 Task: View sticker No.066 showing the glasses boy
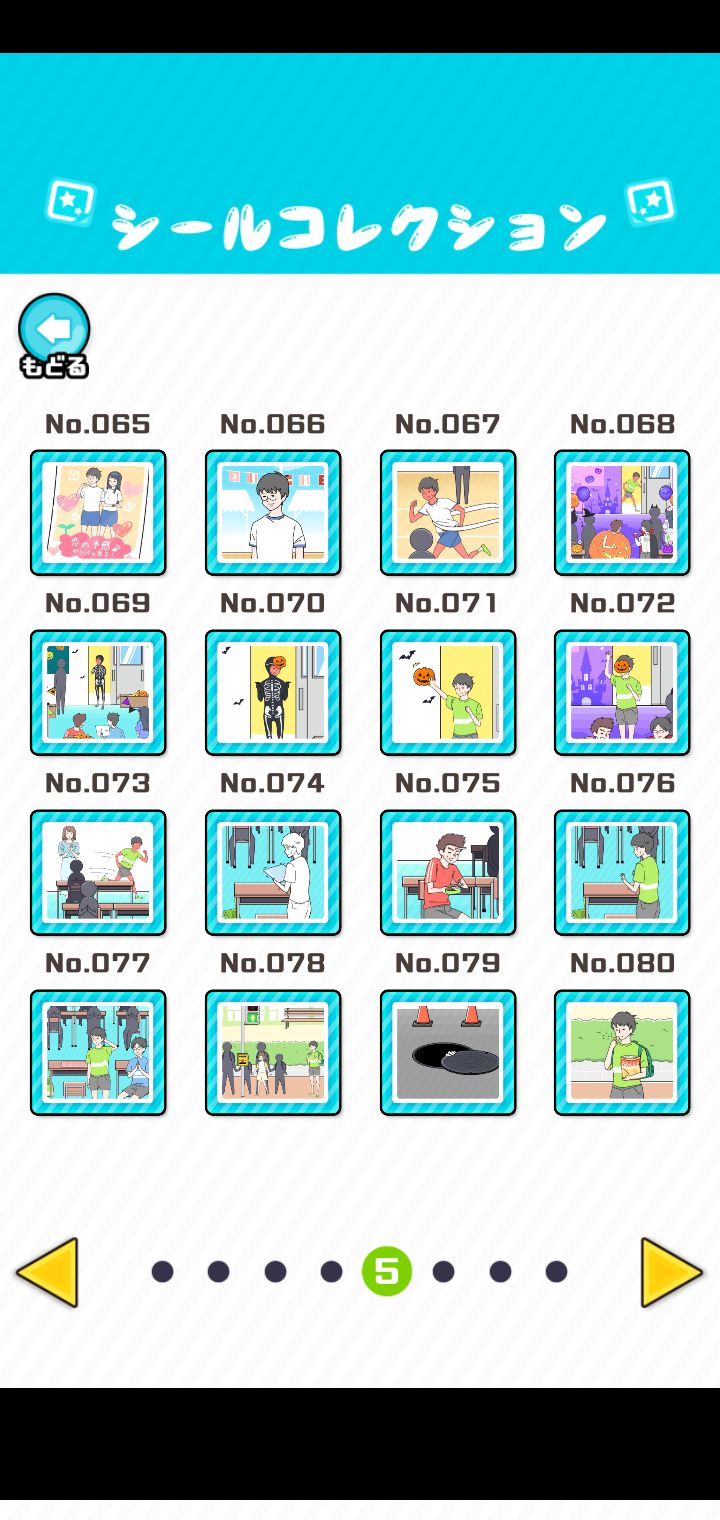point(273,513)
